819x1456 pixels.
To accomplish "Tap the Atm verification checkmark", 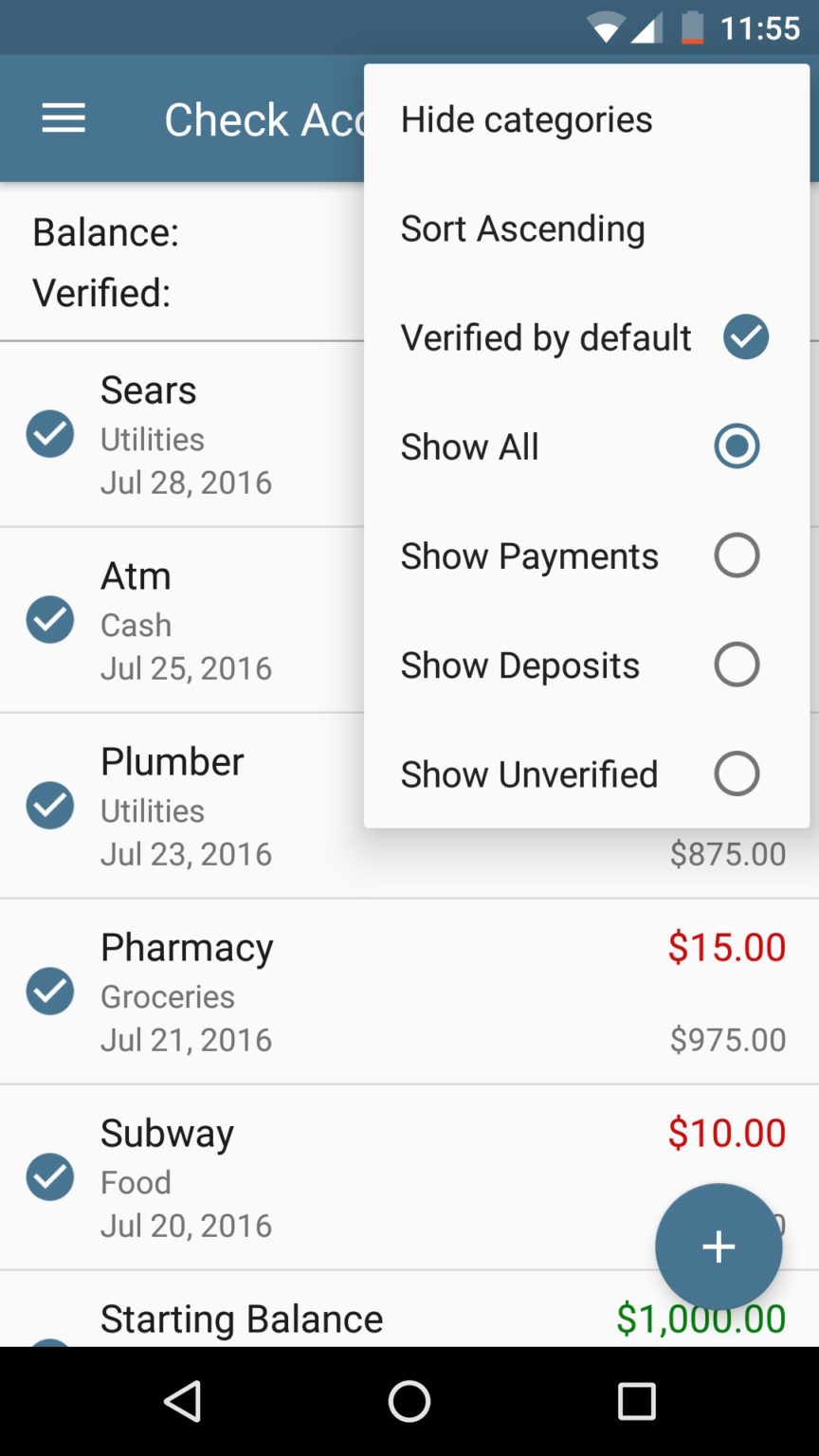I will point(49,619).
